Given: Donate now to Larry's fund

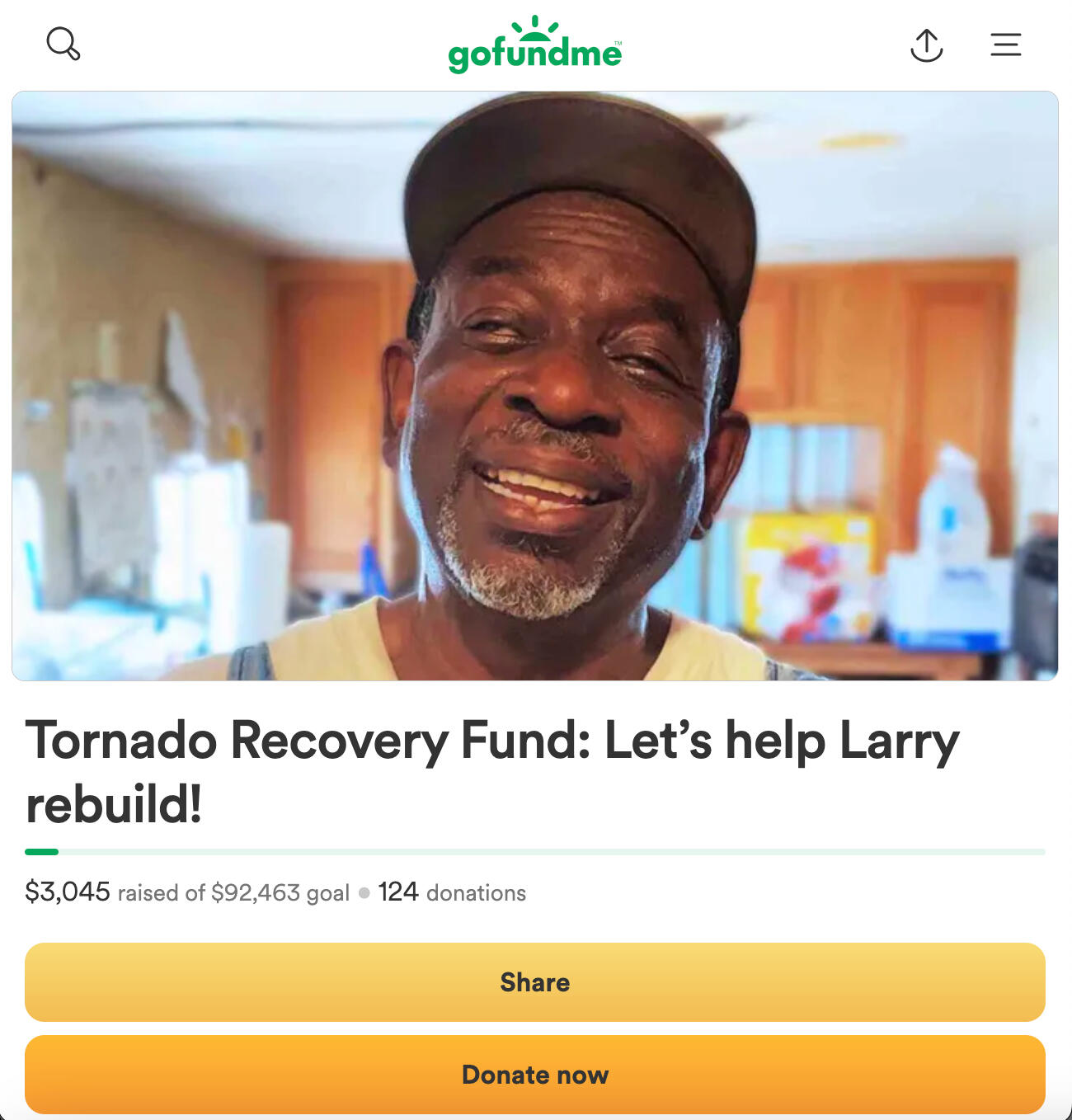Looking at the screenshot, I should click(534, 1074).
